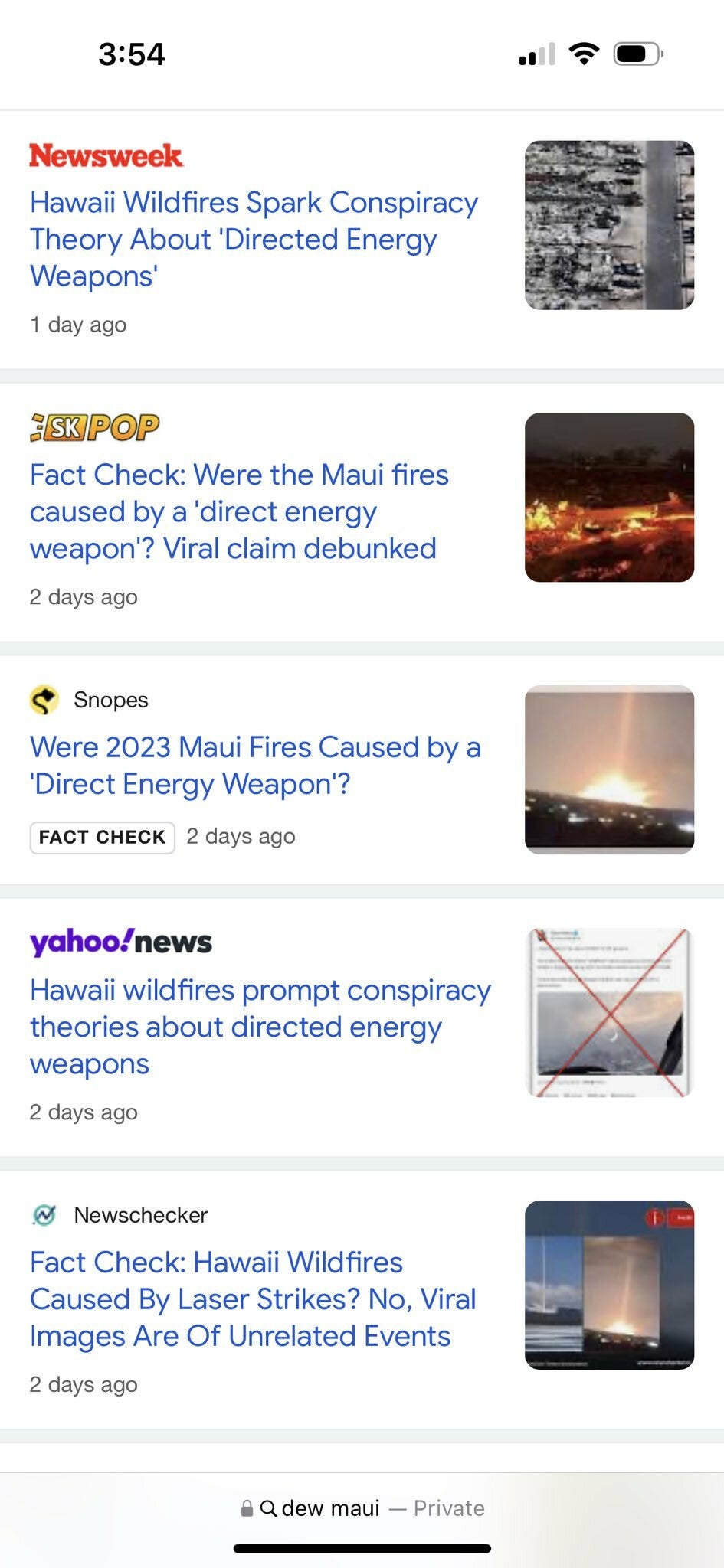Tap the SK POP fire image thumbnail
Viewport: 724px width, 1568px height.
click(609, 498)
